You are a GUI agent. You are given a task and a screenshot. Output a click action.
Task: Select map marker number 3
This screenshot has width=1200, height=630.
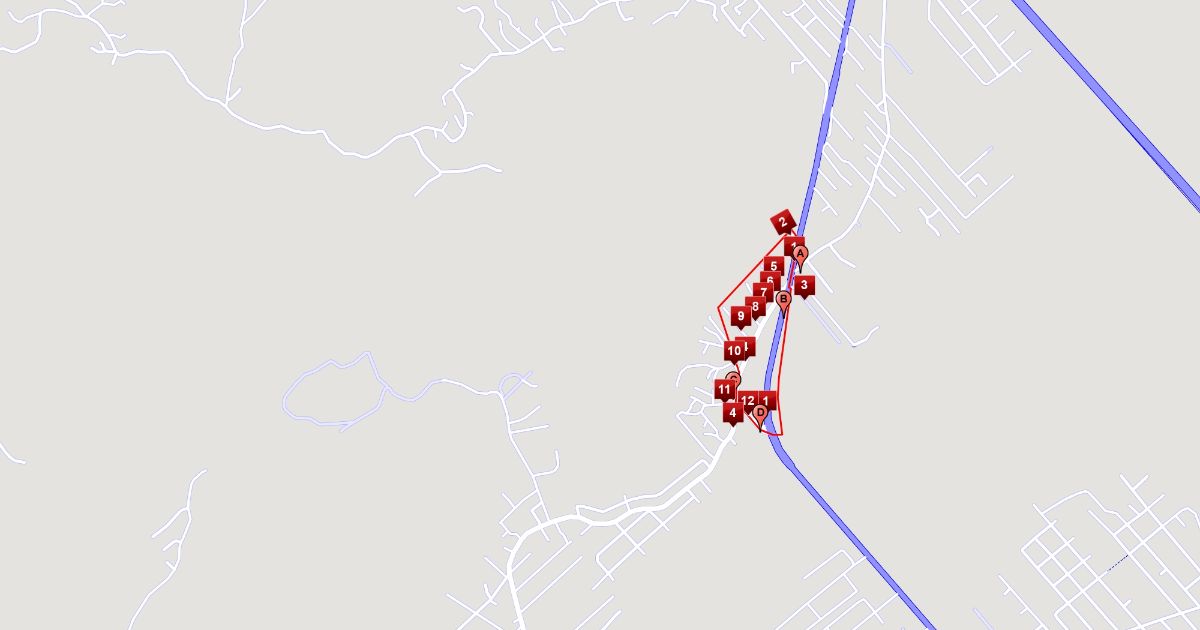(x=804, y=285)
